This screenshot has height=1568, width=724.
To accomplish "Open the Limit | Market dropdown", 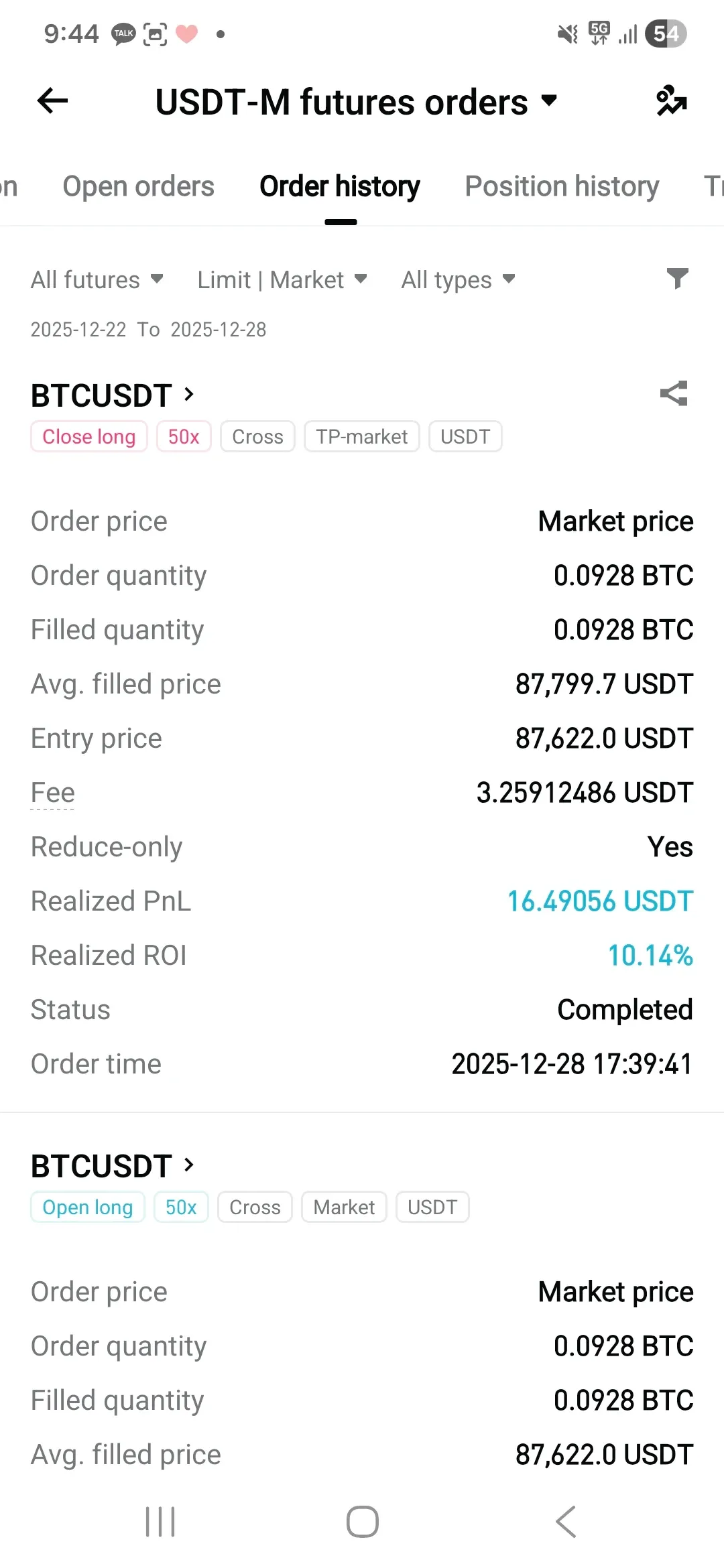I will coord(282,279).
